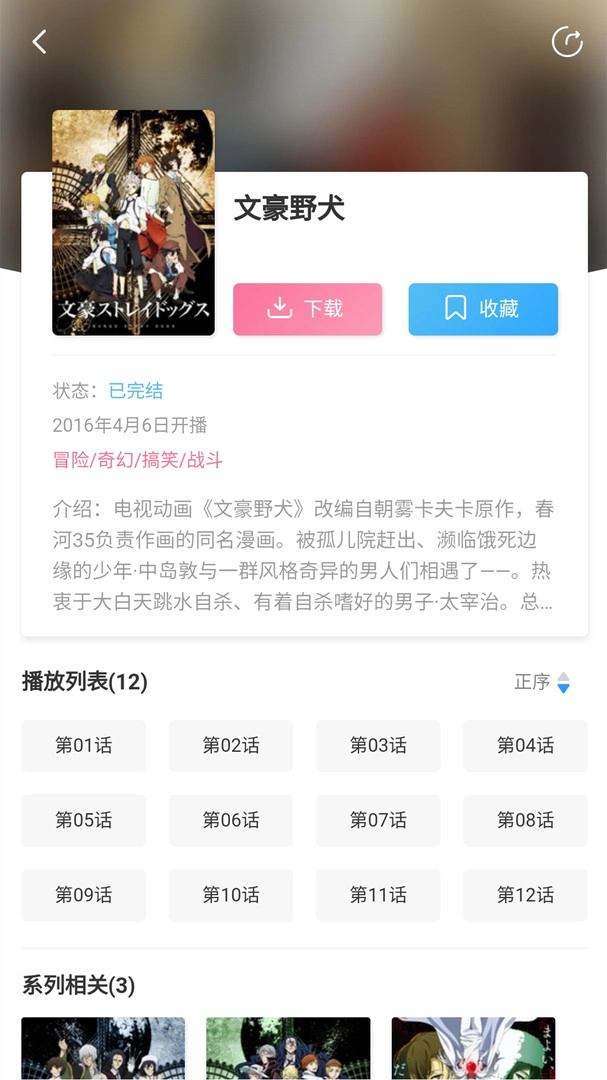The width and height of the screenshot is (607, 1080).
Task: Play the 第08话 episode
Action: pos(525,820)
